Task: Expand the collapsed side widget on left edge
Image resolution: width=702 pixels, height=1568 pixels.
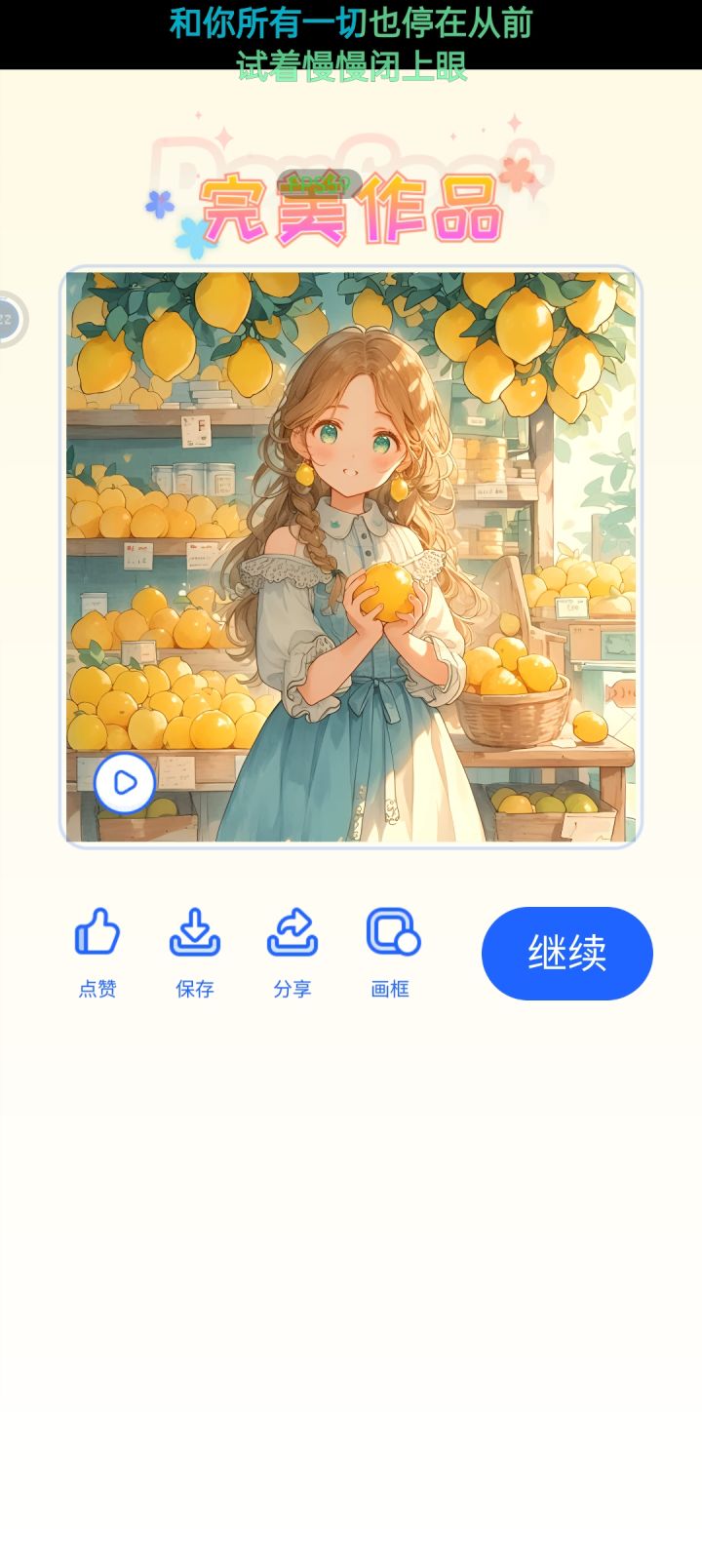Action: tap(8, 319)
